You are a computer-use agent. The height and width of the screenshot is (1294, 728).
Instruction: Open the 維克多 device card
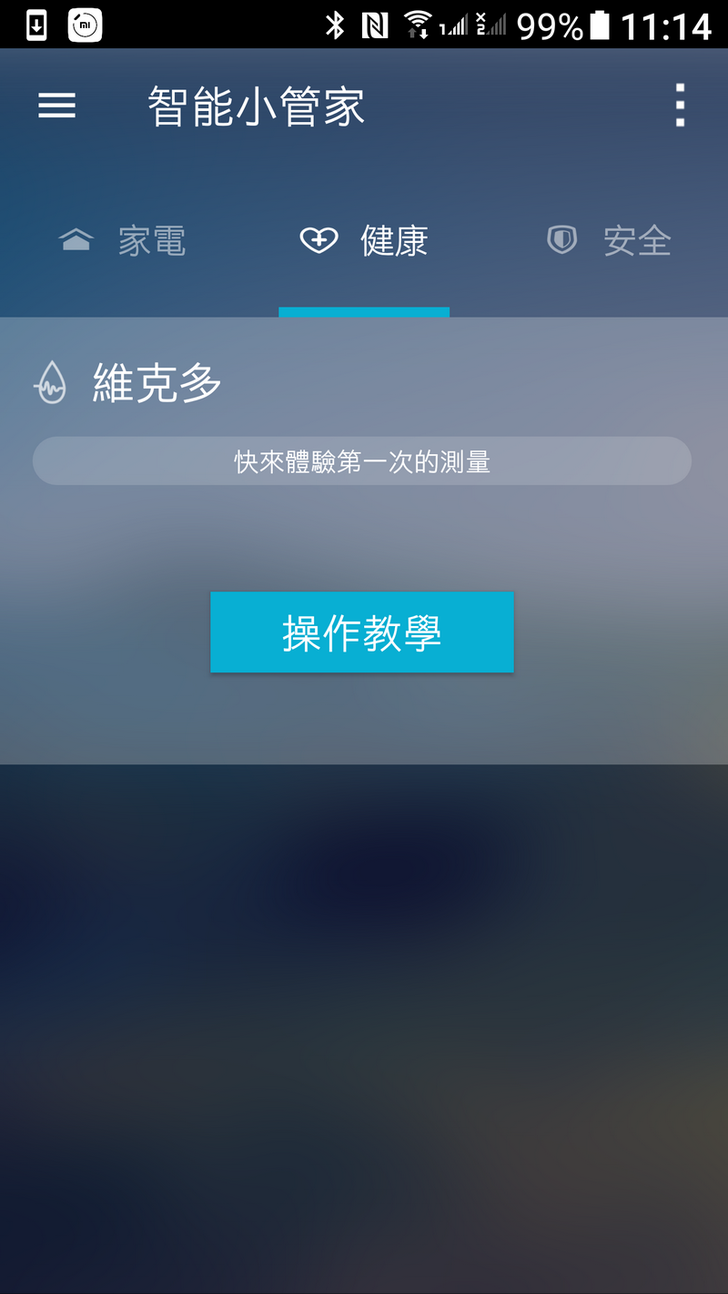tap(157, 383)
